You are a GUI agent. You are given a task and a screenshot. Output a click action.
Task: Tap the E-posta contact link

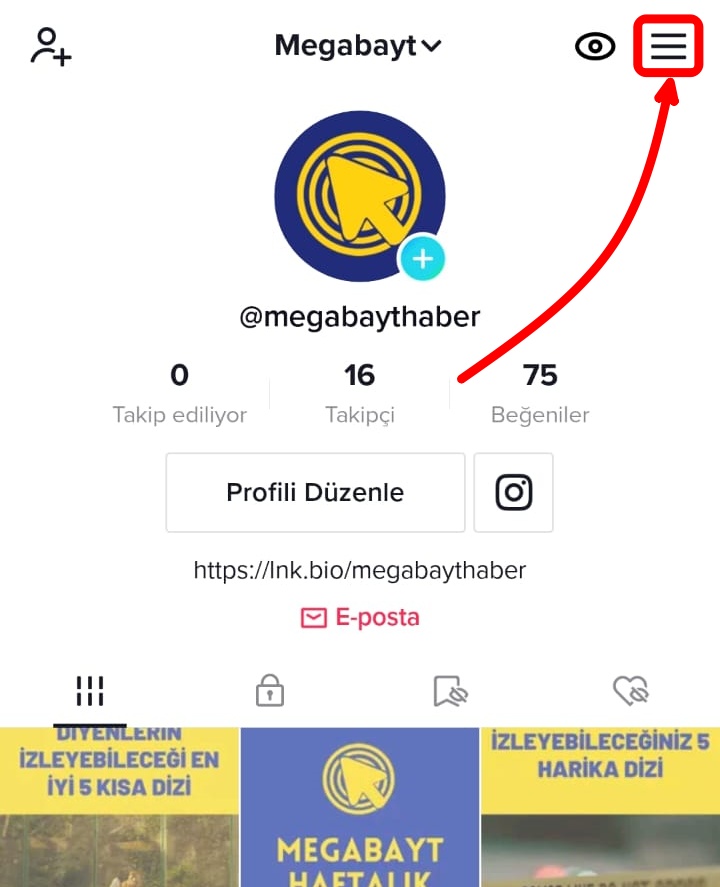360,618
